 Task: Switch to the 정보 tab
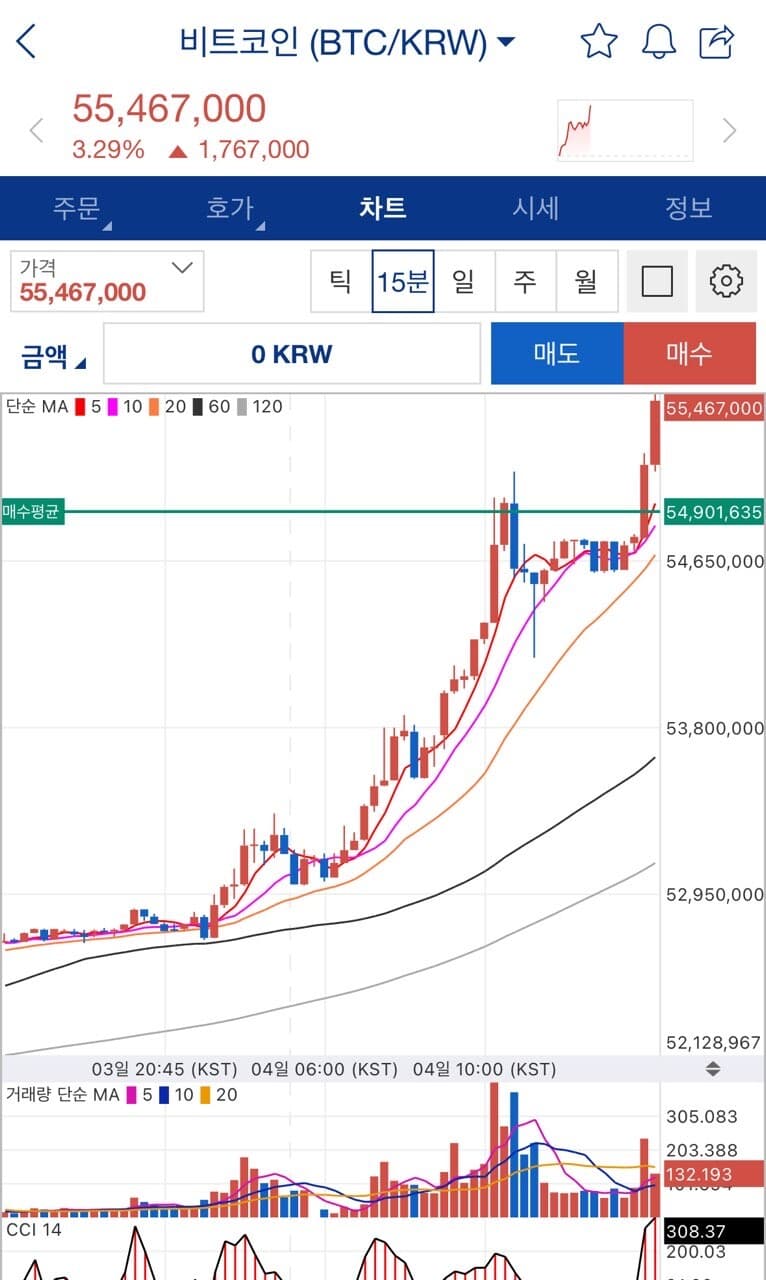pyautogui.click(x=688, y=208)
